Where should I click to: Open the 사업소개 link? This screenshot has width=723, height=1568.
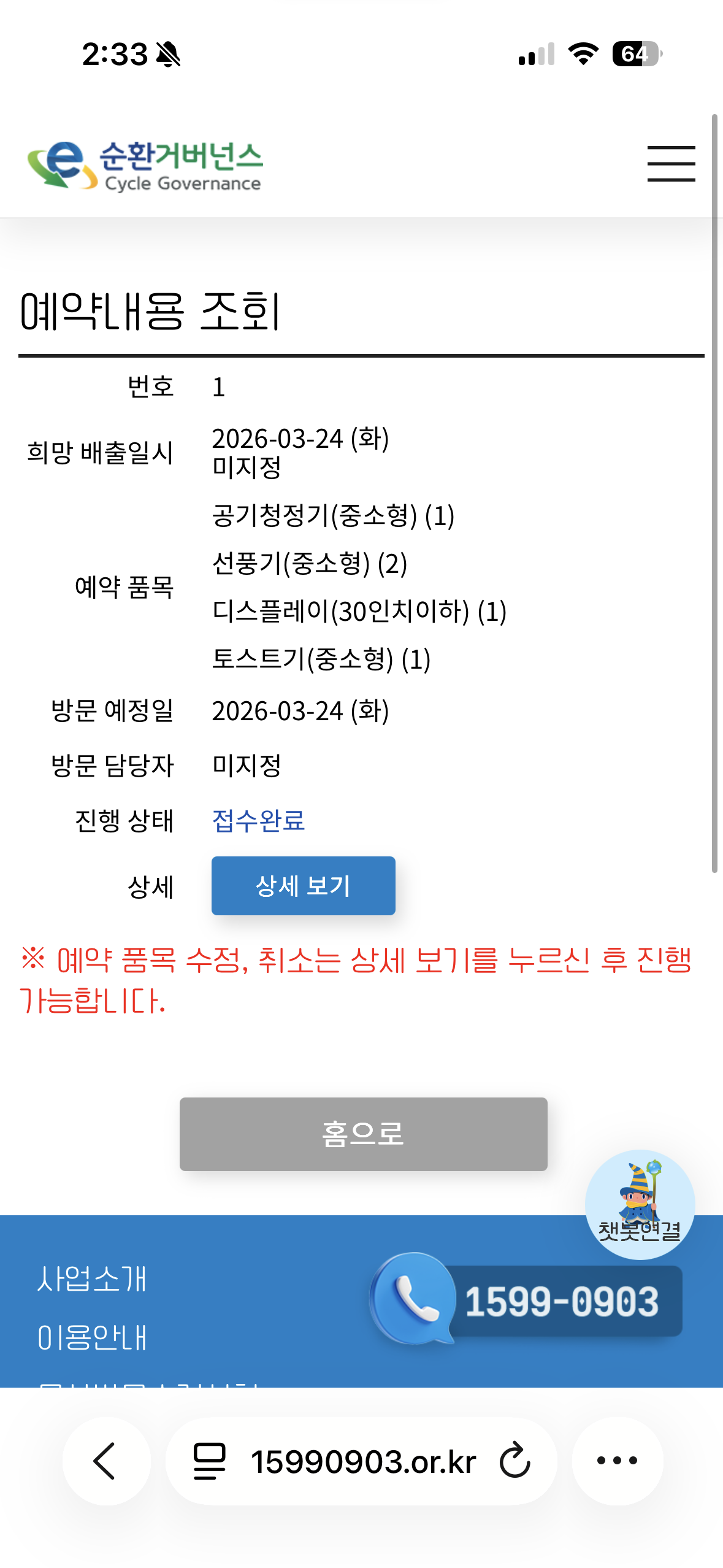click(92, 1279)
